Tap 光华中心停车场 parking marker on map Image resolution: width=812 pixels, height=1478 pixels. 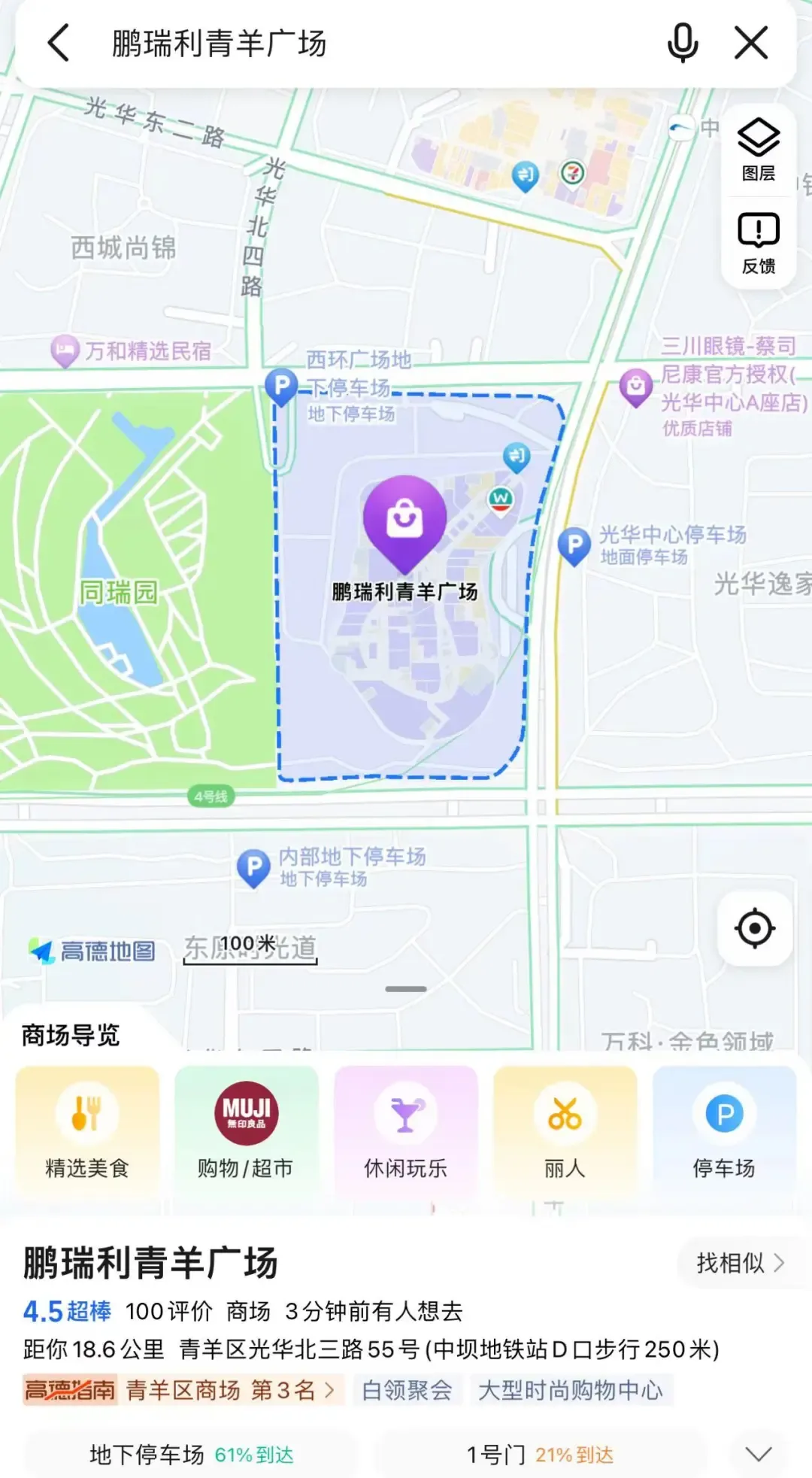coord(574,545)
